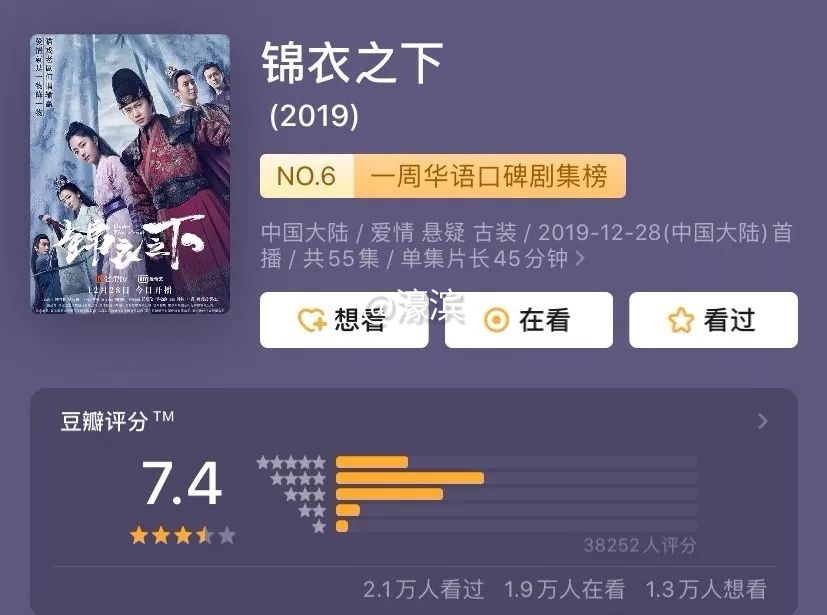
Task: Open the drama poster image
Action: point(130,174)
